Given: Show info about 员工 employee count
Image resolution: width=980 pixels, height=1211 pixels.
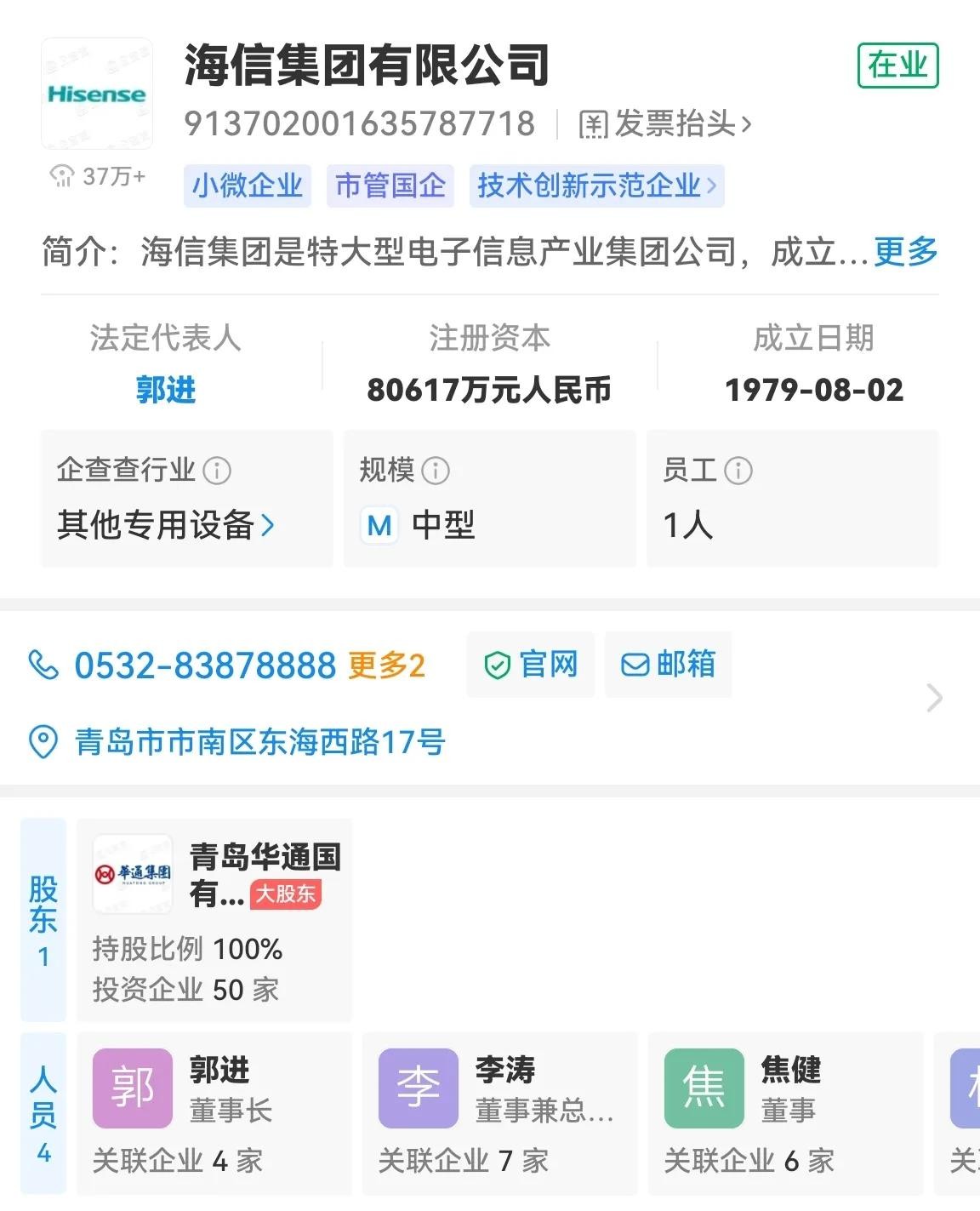Looking at the screenshot, I should click(x=738, y=471).
